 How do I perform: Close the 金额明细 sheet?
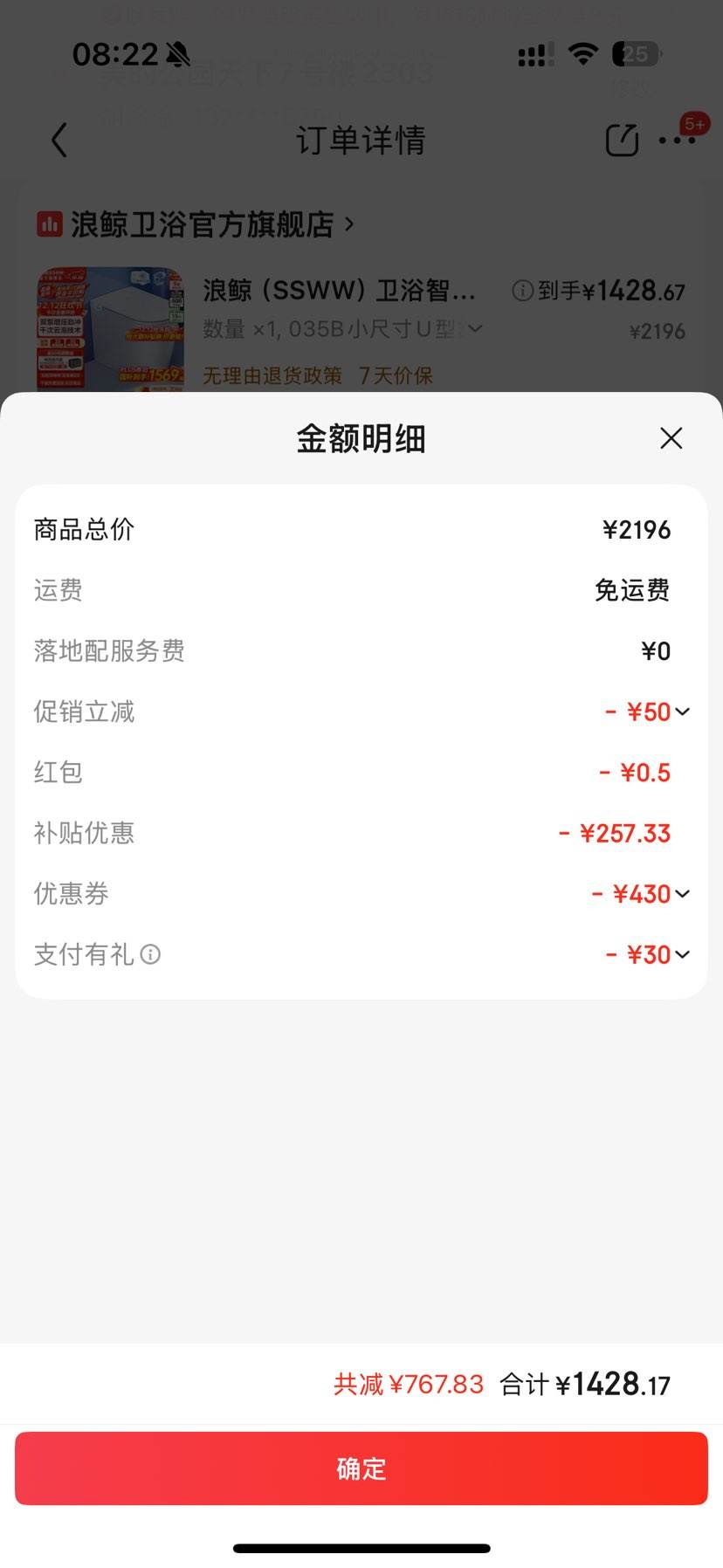pyautogui.click(x=671, y=438)
